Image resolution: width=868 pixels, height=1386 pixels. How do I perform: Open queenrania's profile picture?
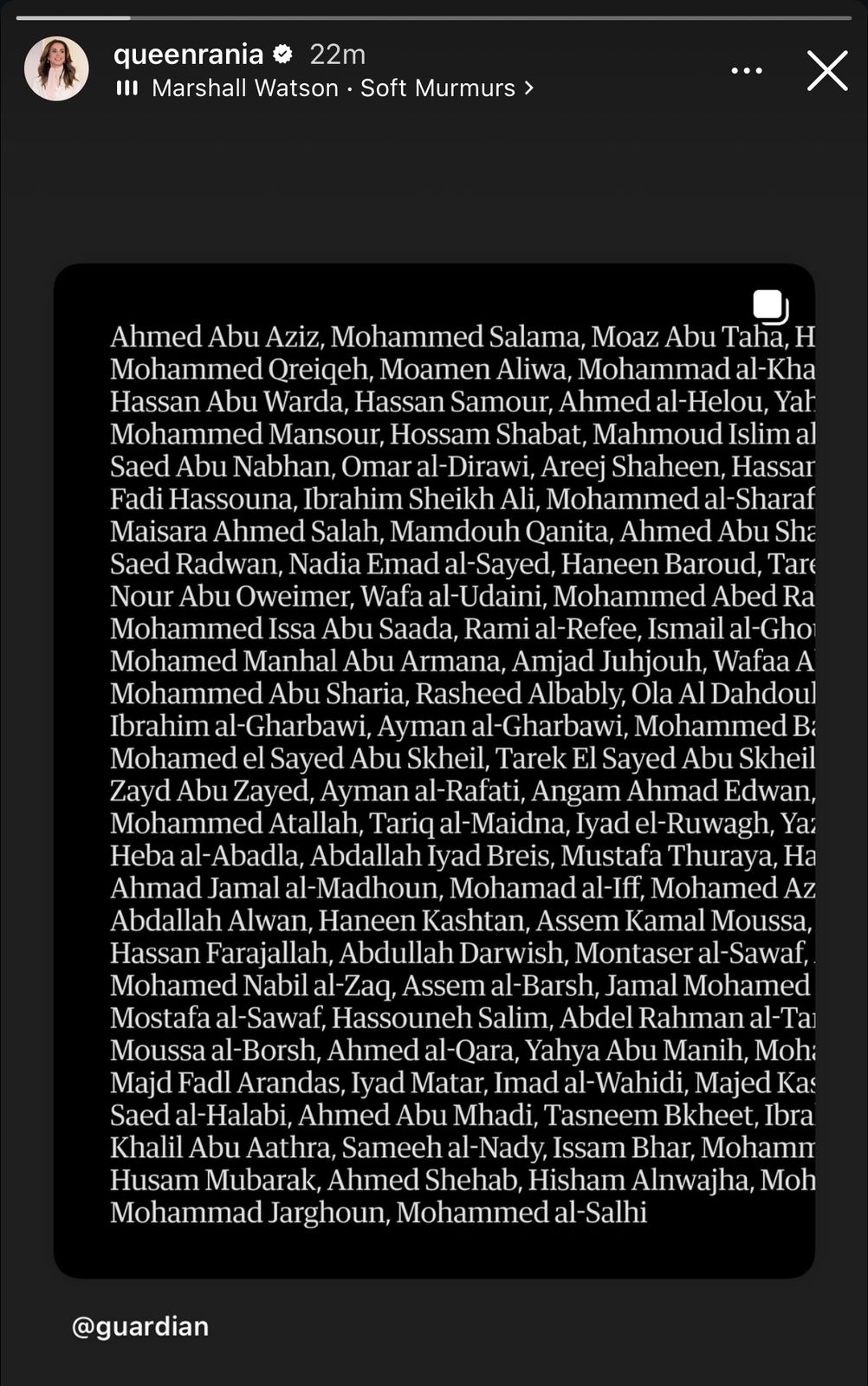pyautogui.click(x=56, y=69)
